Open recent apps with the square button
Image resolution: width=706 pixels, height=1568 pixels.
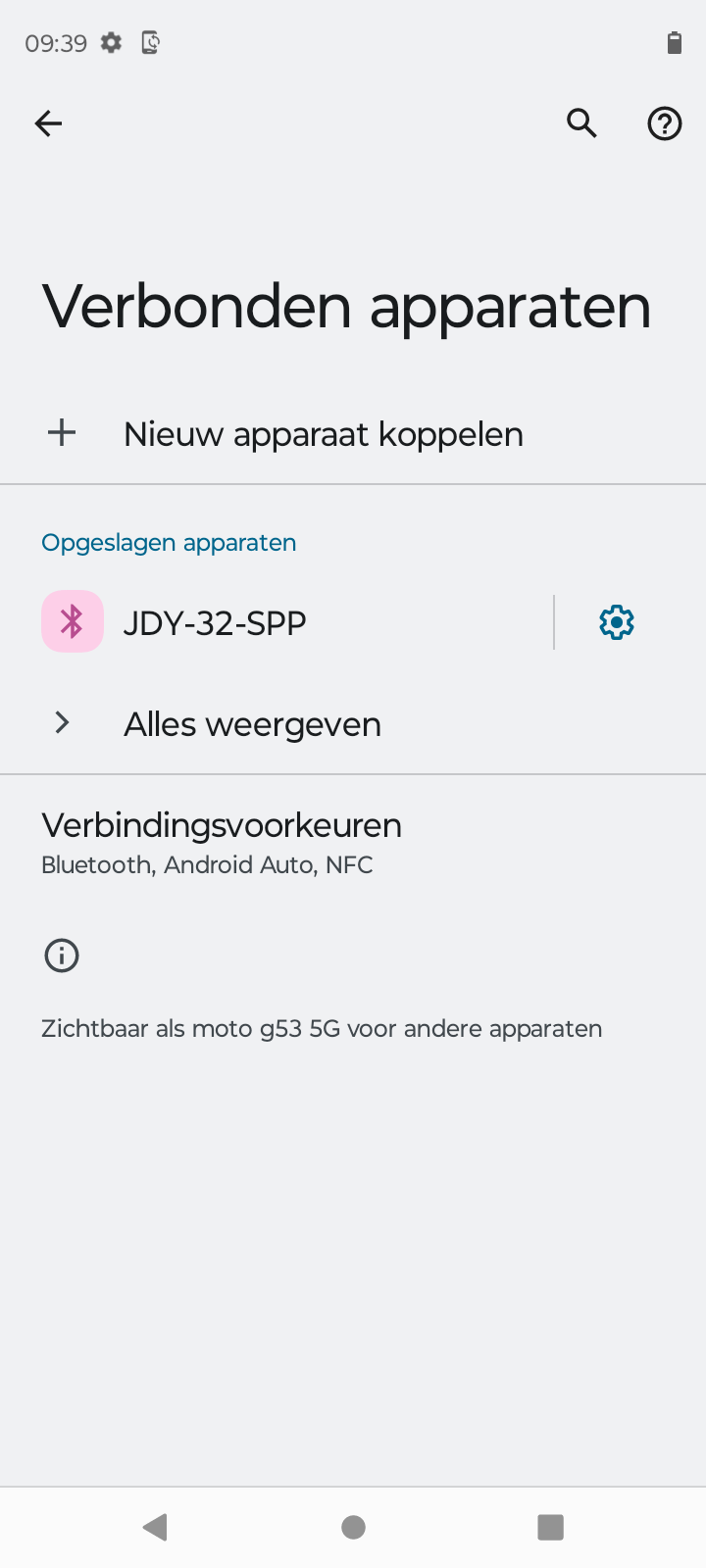pyautogui.click(x=550, y=1527)
